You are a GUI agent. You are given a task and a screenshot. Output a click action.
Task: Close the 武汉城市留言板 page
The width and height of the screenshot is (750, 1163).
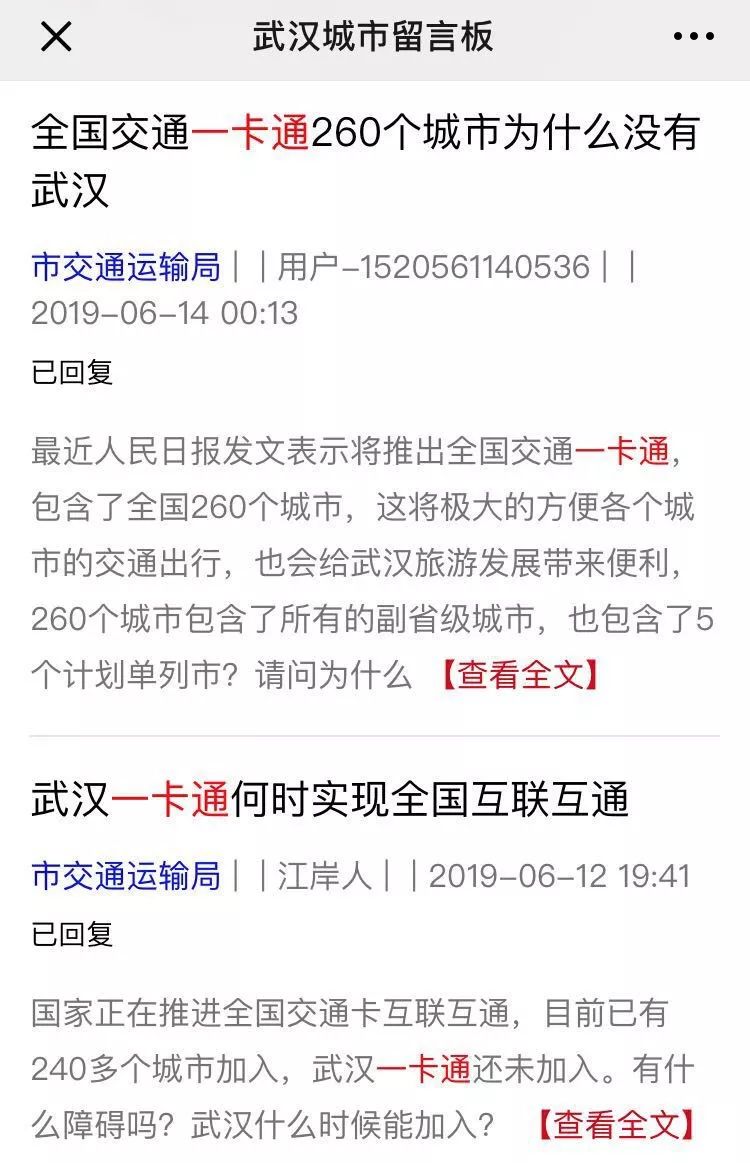tap(55, 38)
